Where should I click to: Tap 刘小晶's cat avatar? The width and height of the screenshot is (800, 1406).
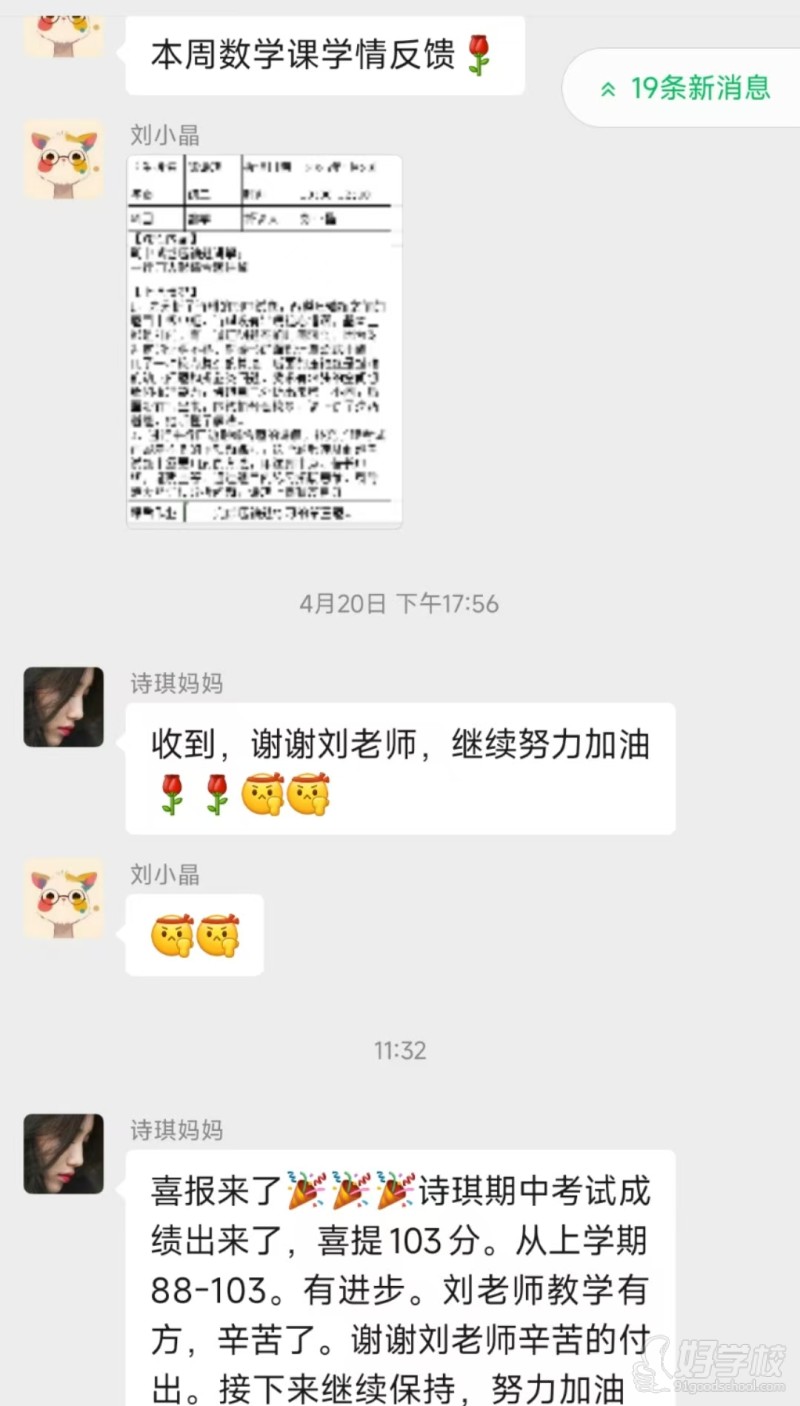tap(63, 160)
